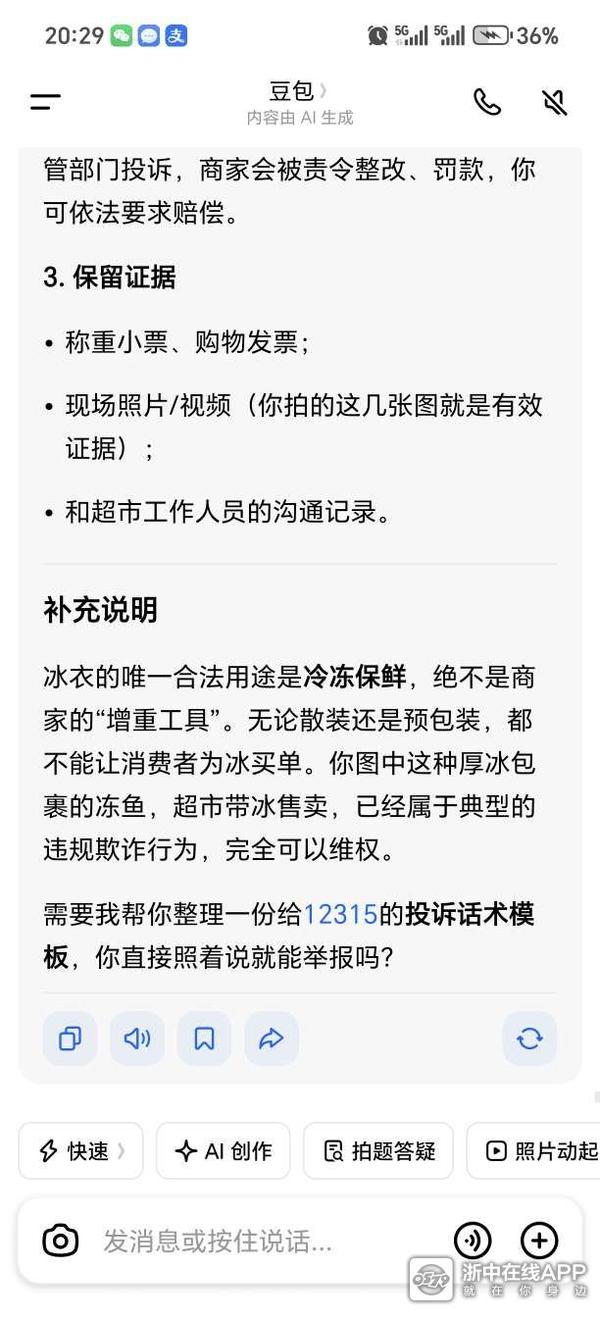Regenerate the response

(x=529, y=1038)
